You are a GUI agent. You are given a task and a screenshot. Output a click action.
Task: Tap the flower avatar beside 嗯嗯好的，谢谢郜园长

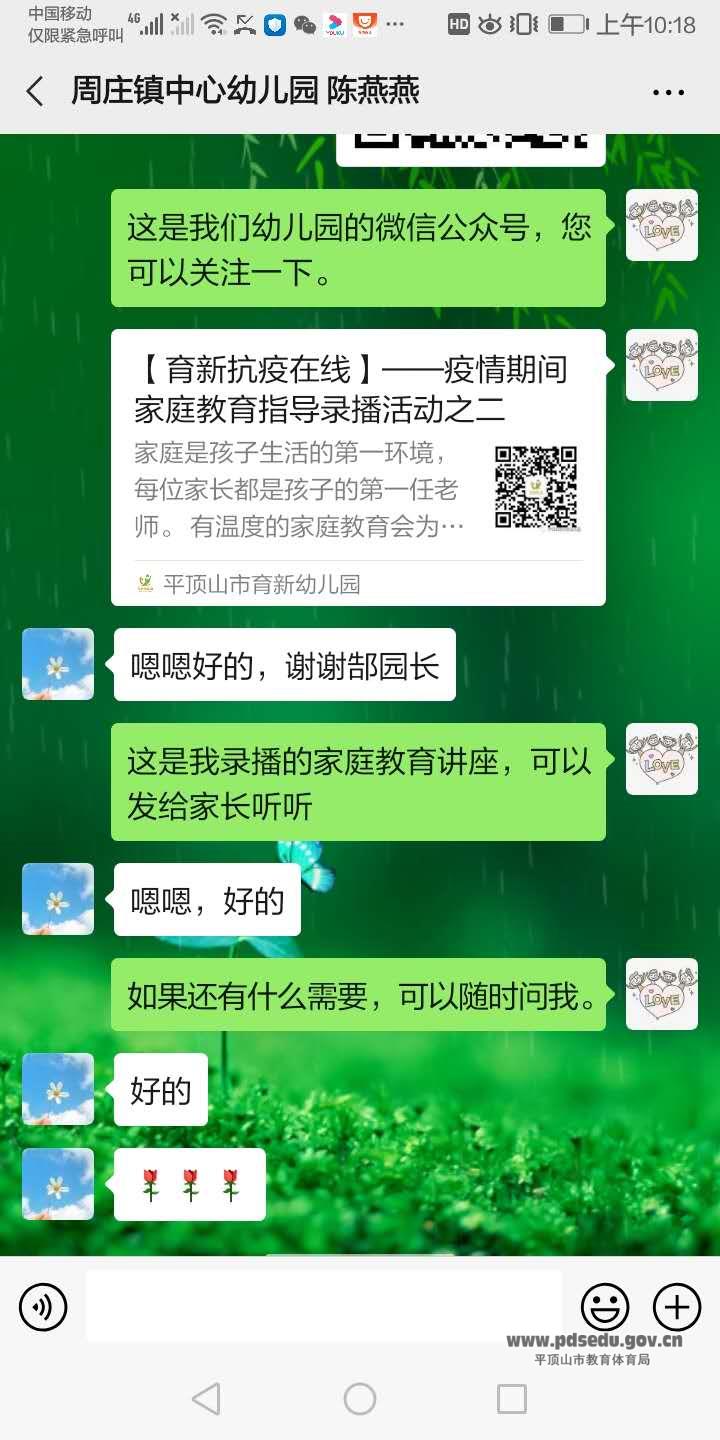[x=58, y=664]
